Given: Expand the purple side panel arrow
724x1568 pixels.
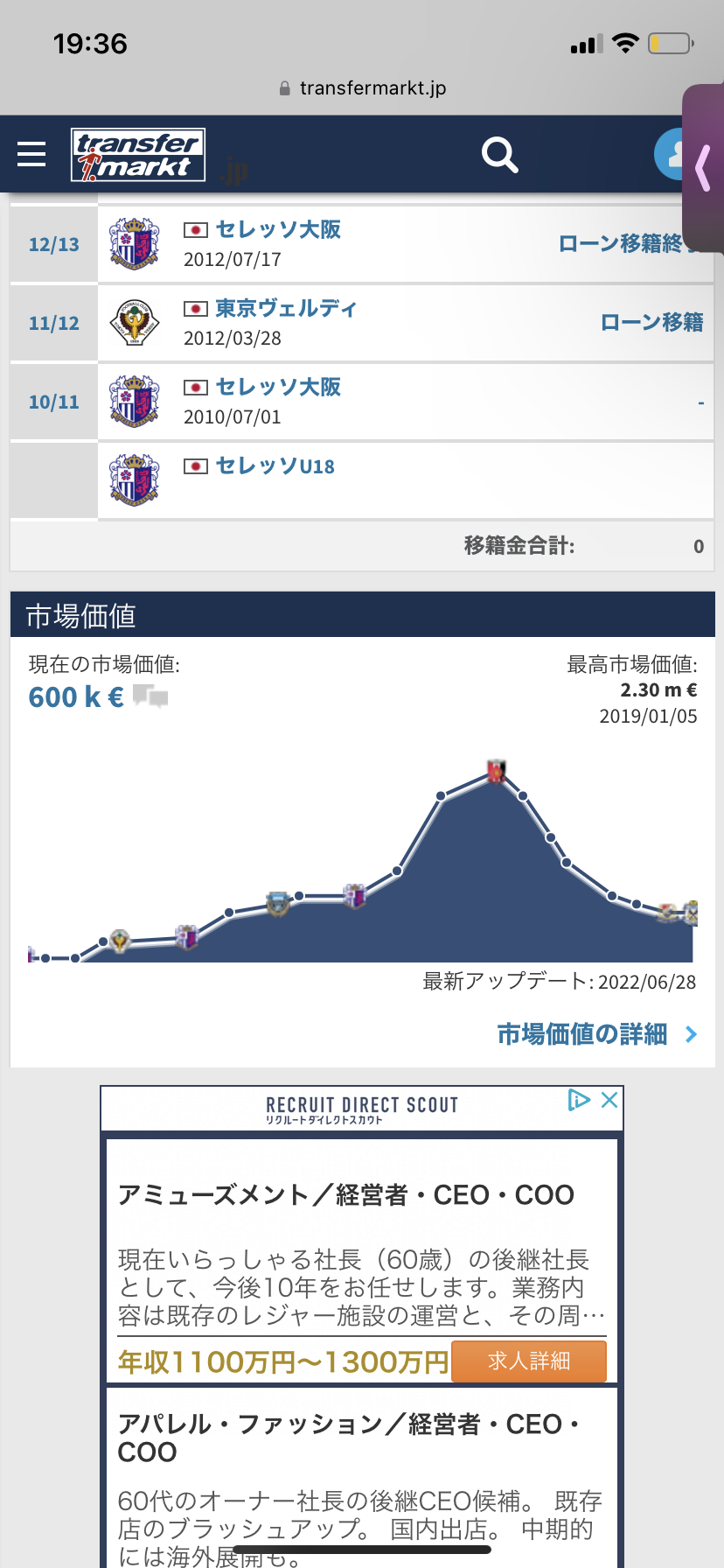Looking at the screenshot, I should pos(702,167).
